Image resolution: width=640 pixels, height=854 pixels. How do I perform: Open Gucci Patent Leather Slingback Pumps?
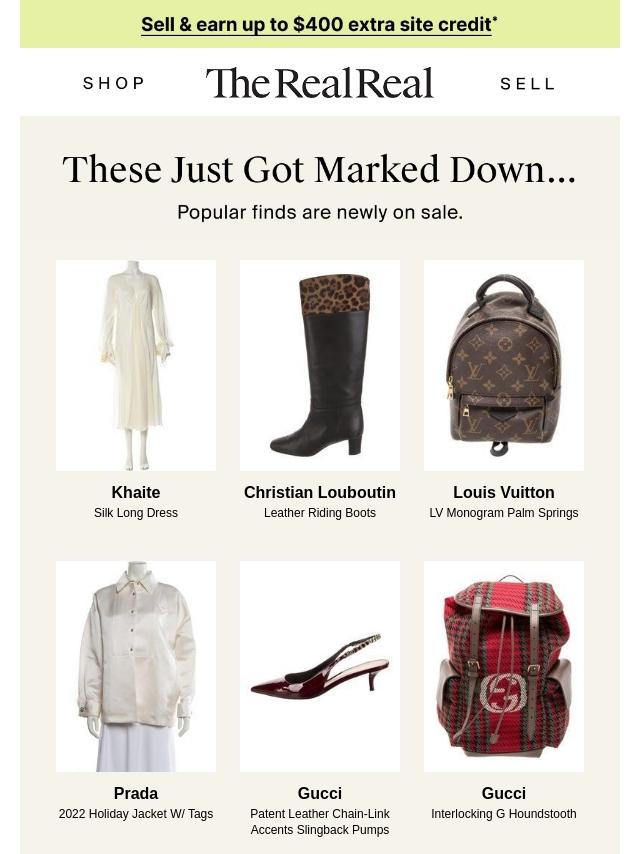click(320, 666)
